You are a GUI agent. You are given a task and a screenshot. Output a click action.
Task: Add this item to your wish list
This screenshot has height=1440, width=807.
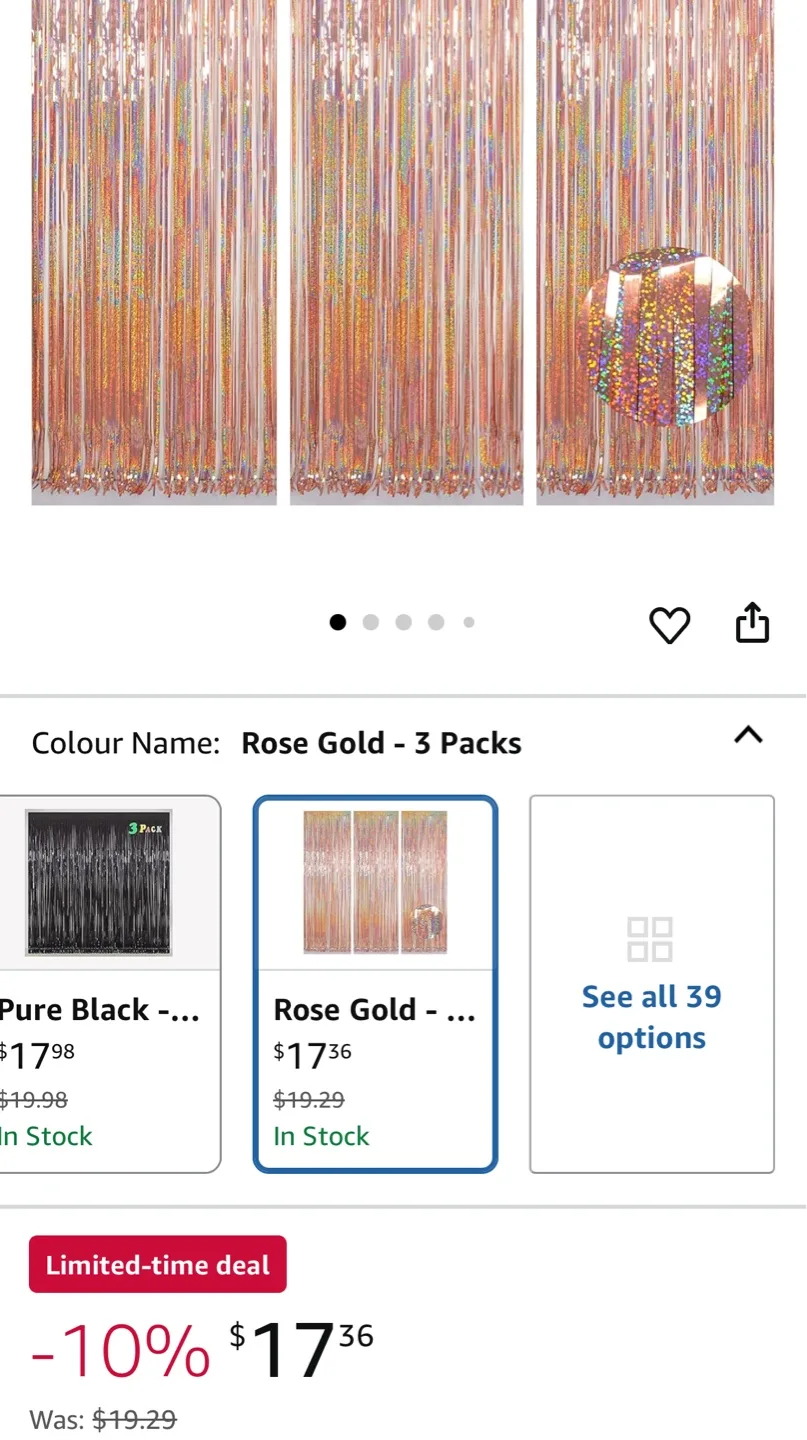click(669, 624)
